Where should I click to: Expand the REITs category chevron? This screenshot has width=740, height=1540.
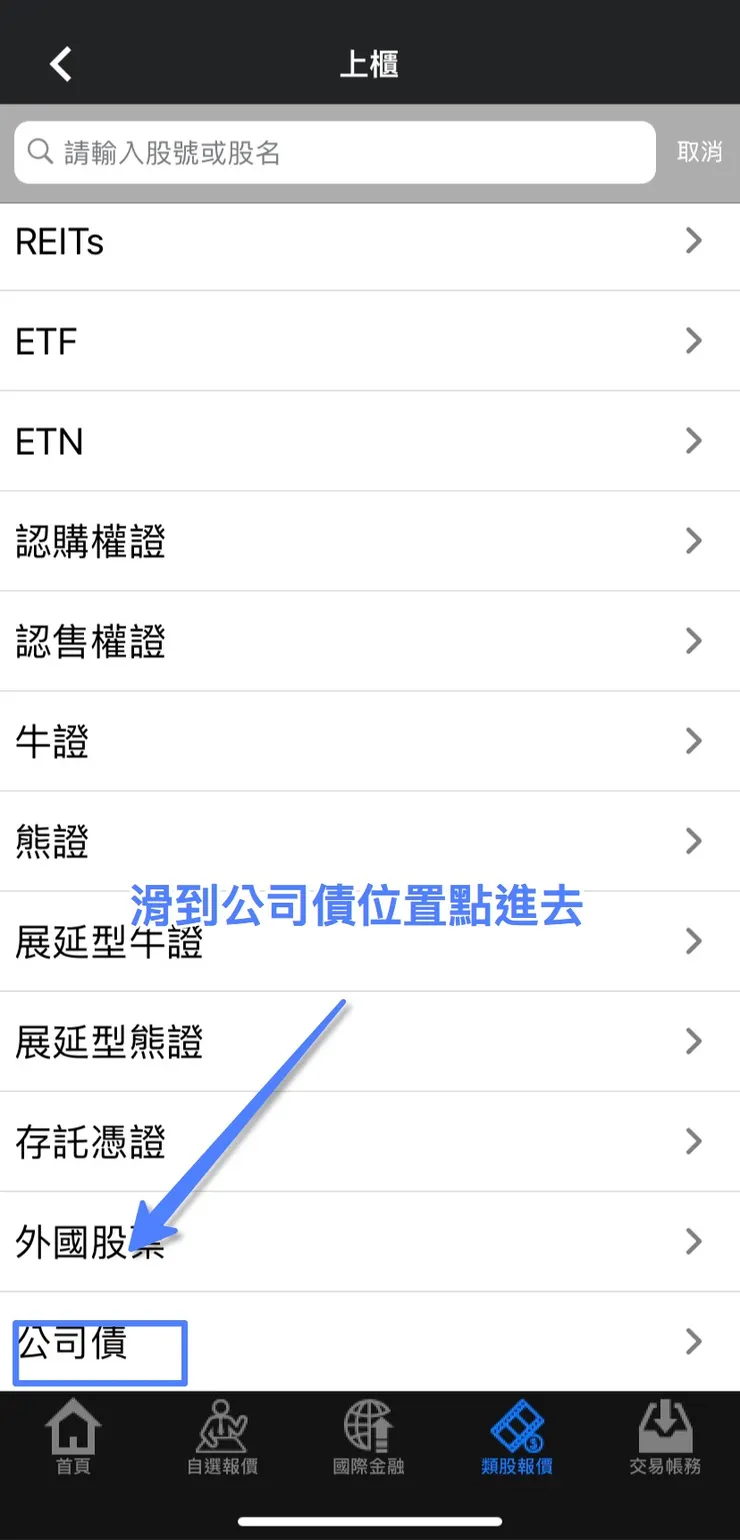coord(694,240)
